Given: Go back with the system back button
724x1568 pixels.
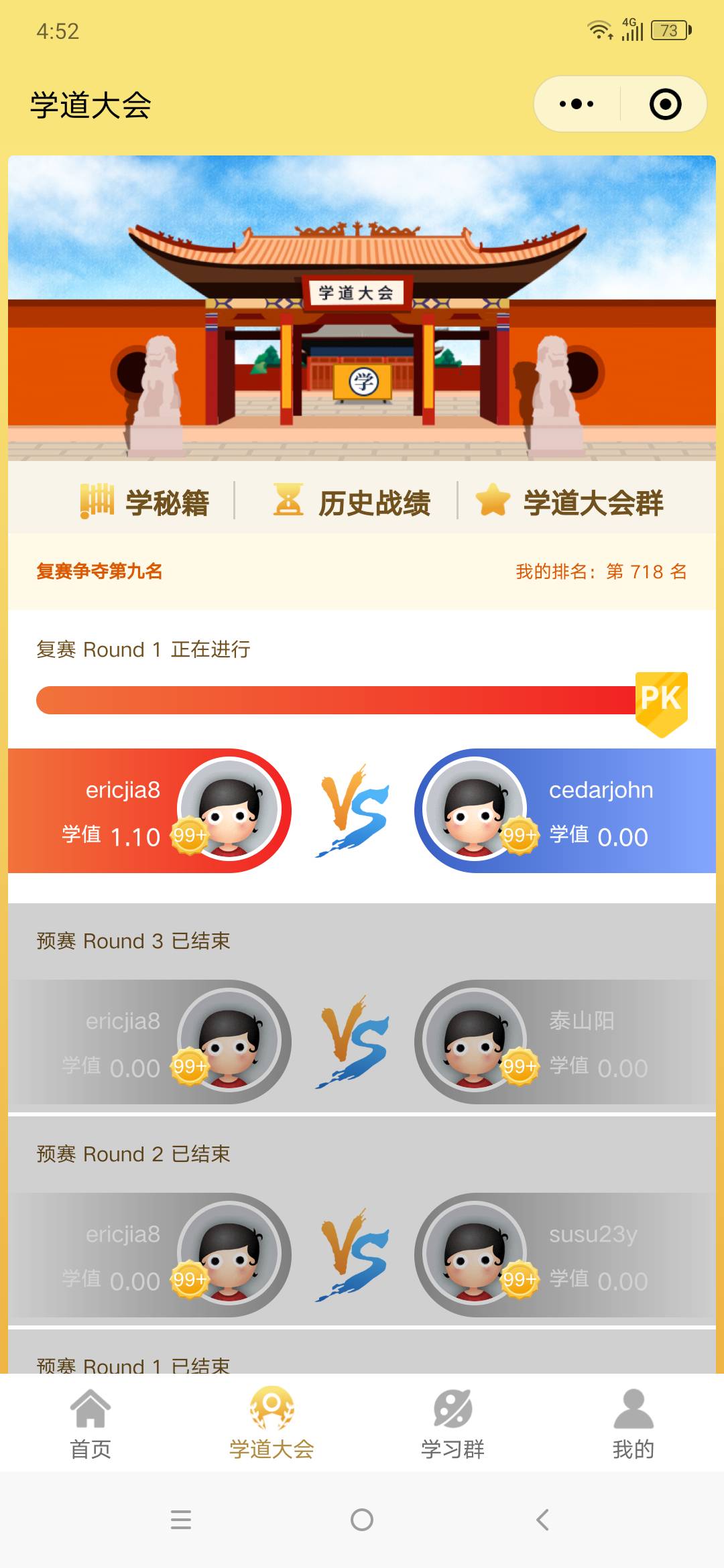Looking at the screenshot, I should click(x=543, y=1520).
